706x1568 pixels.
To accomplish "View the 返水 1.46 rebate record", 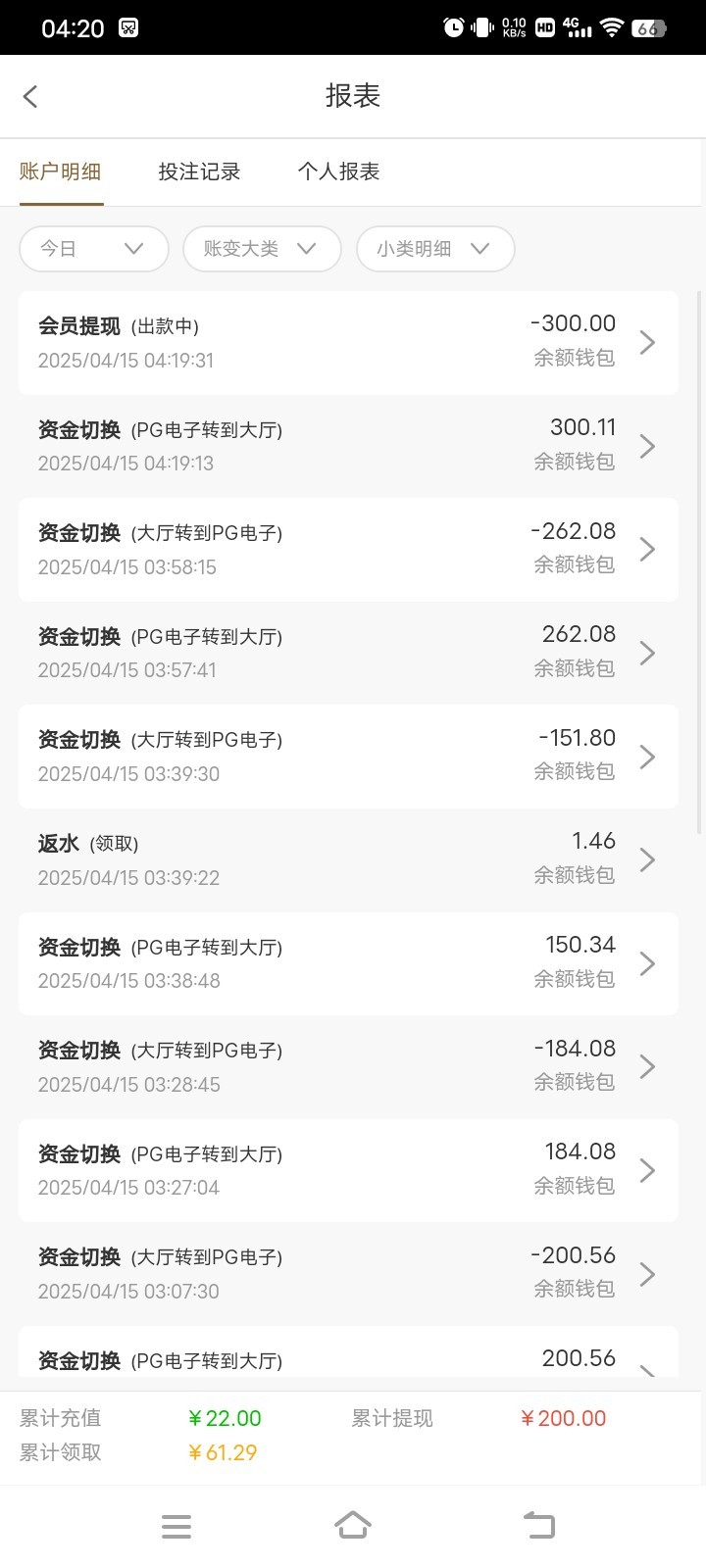I will (x=348, y=859).
